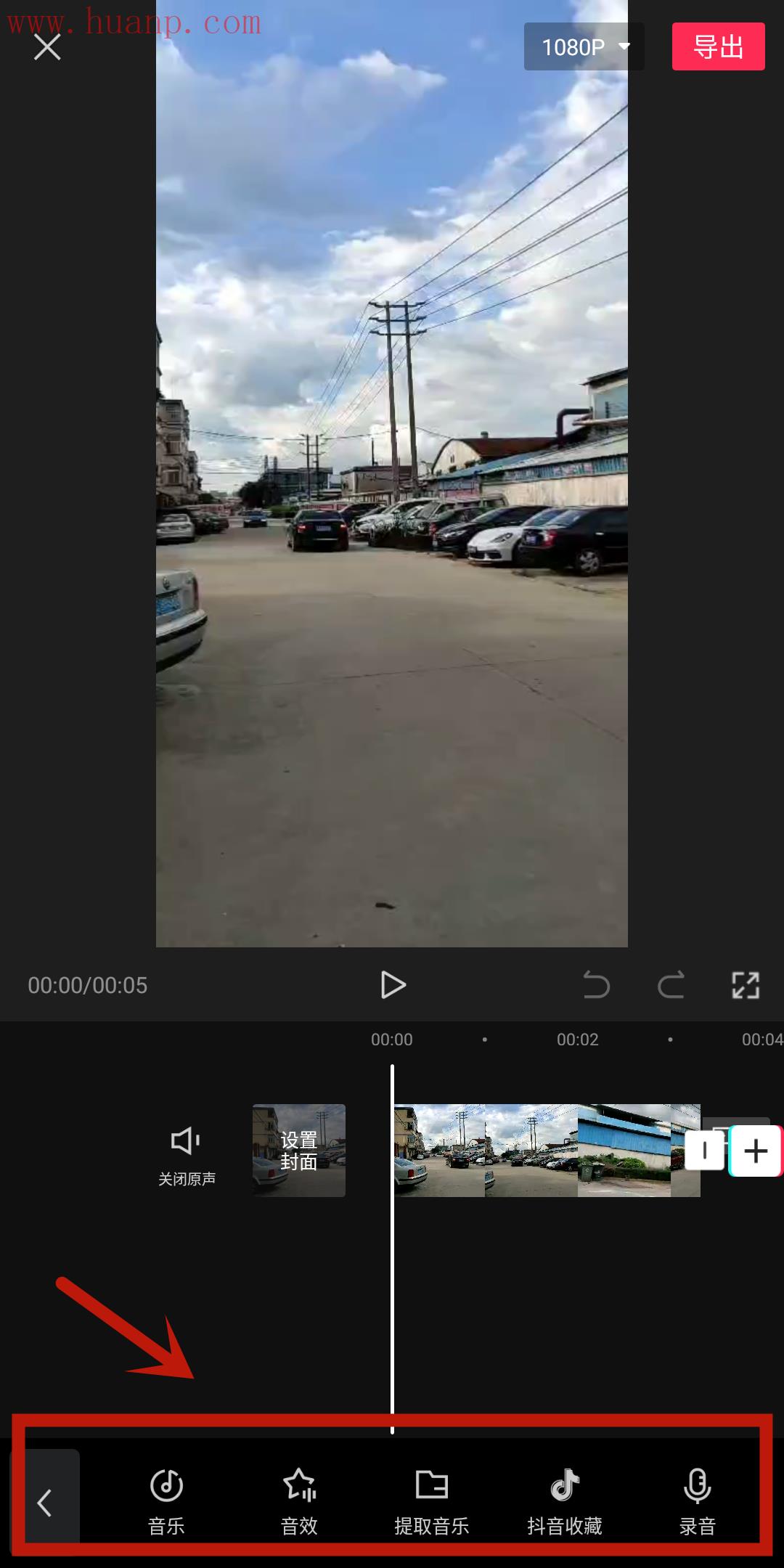Screen dimensions: 784x1568
Task: Play the video preview
Action: coord(393,985)
